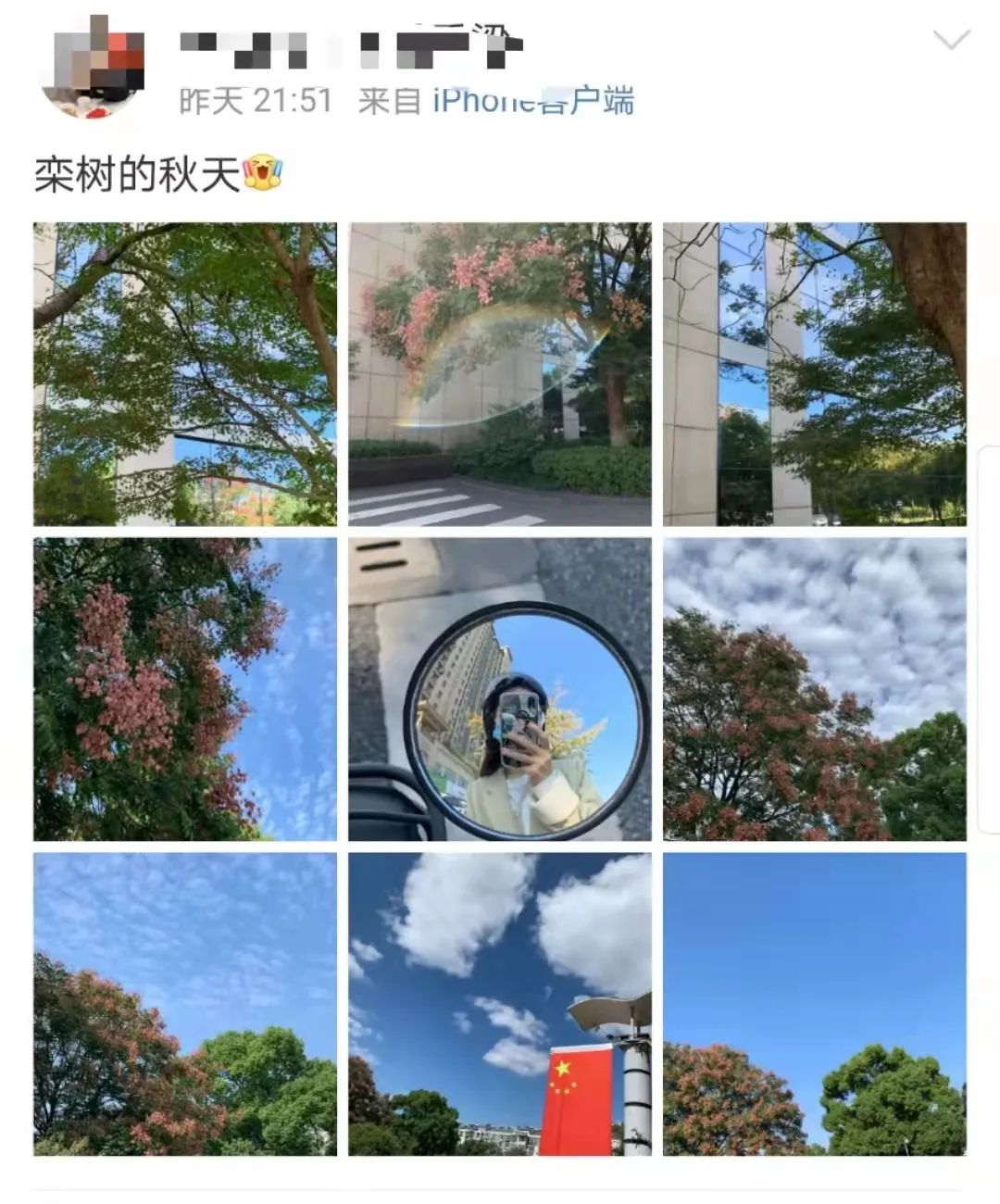This screenshot has width=1000, height=1204.
Task: View the photo with red flag on lamppost
Action: [x=500, y=1004]
